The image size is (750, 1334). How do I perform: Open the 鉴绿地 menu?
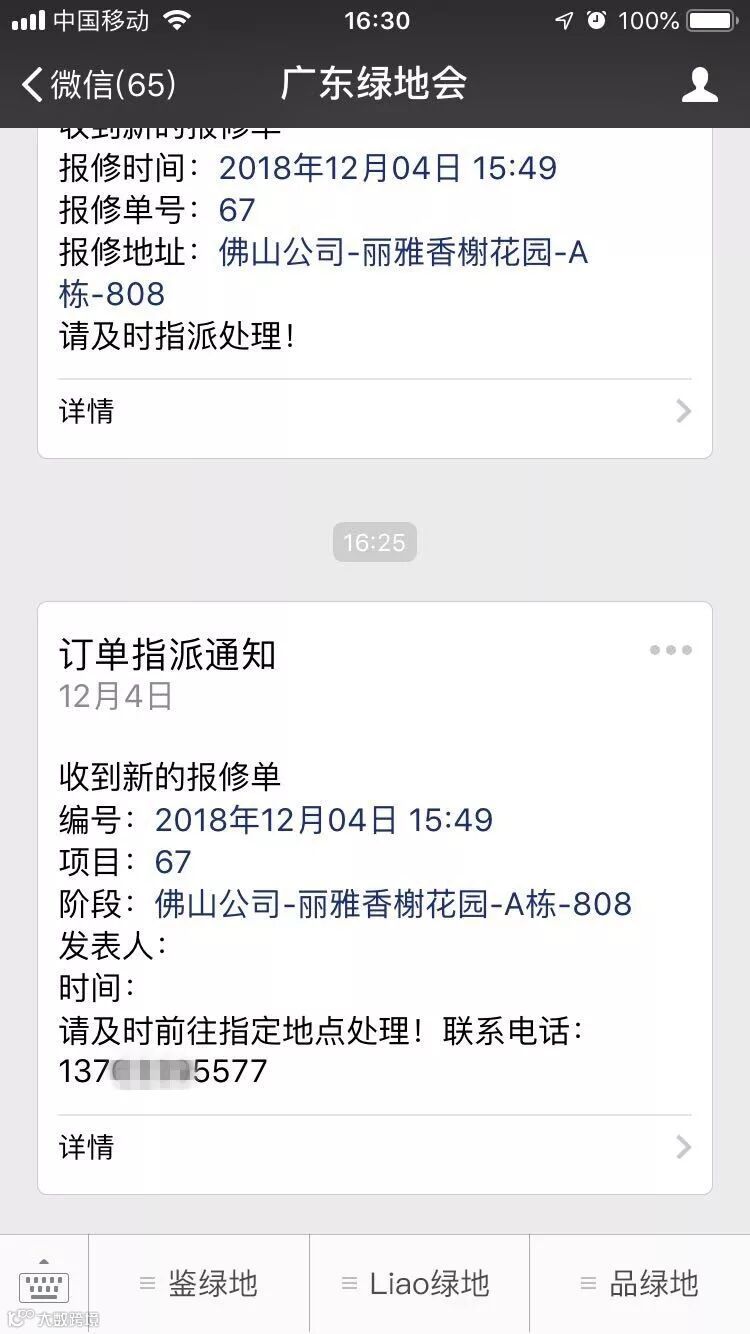(x=199, y=1283)
